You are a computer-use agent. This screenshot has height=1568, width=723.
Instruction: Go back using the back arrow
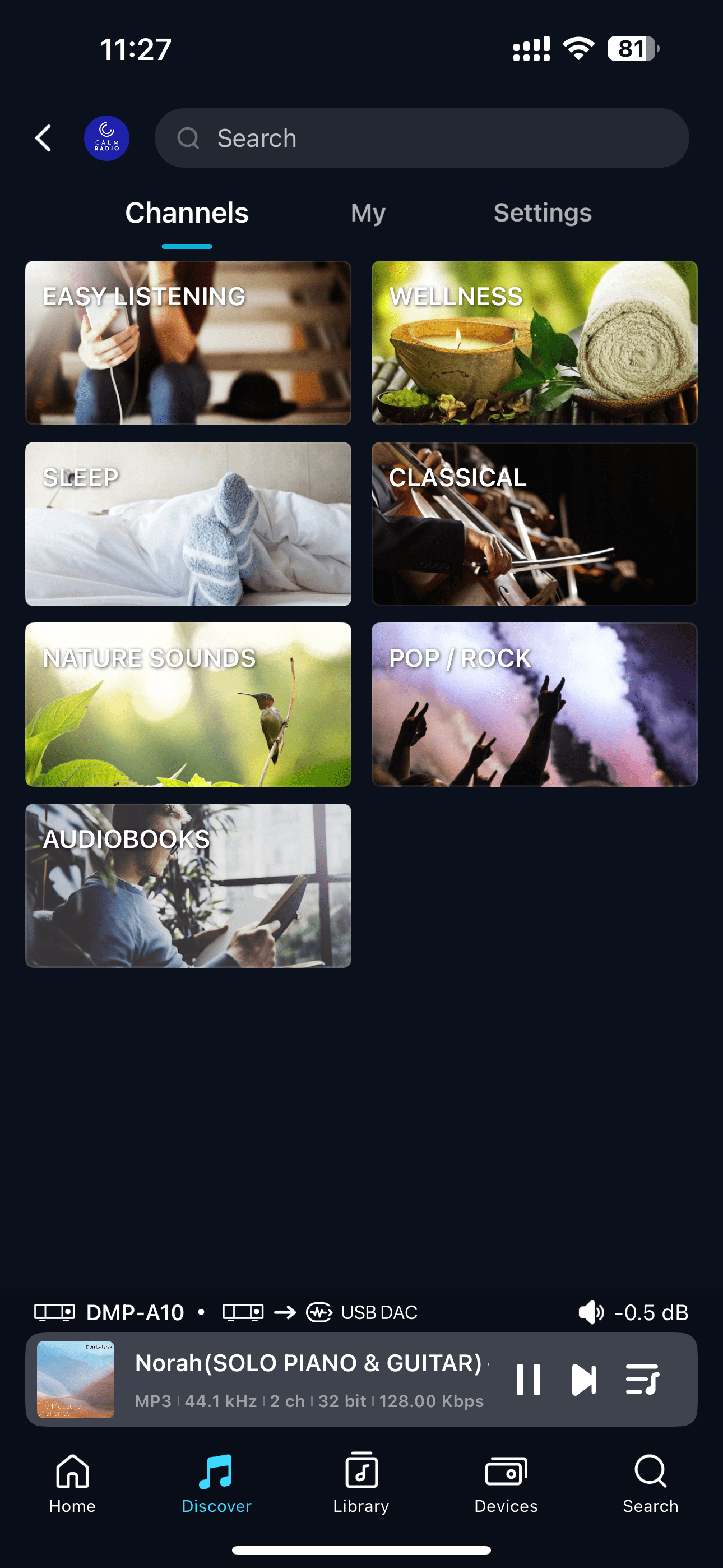point(43,138)
